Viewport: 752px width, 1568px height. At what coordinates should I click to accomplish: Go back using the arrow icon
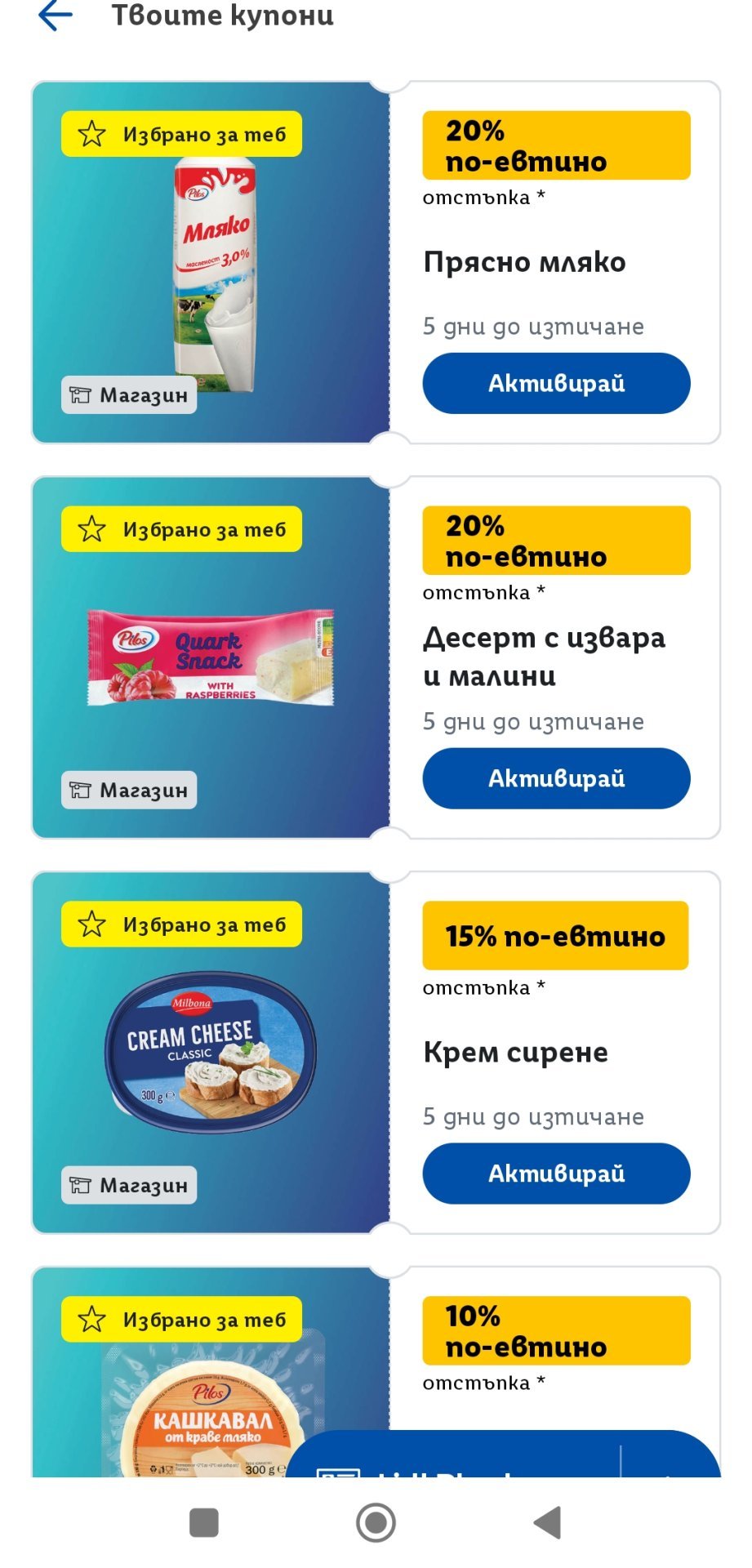[56, 16]
